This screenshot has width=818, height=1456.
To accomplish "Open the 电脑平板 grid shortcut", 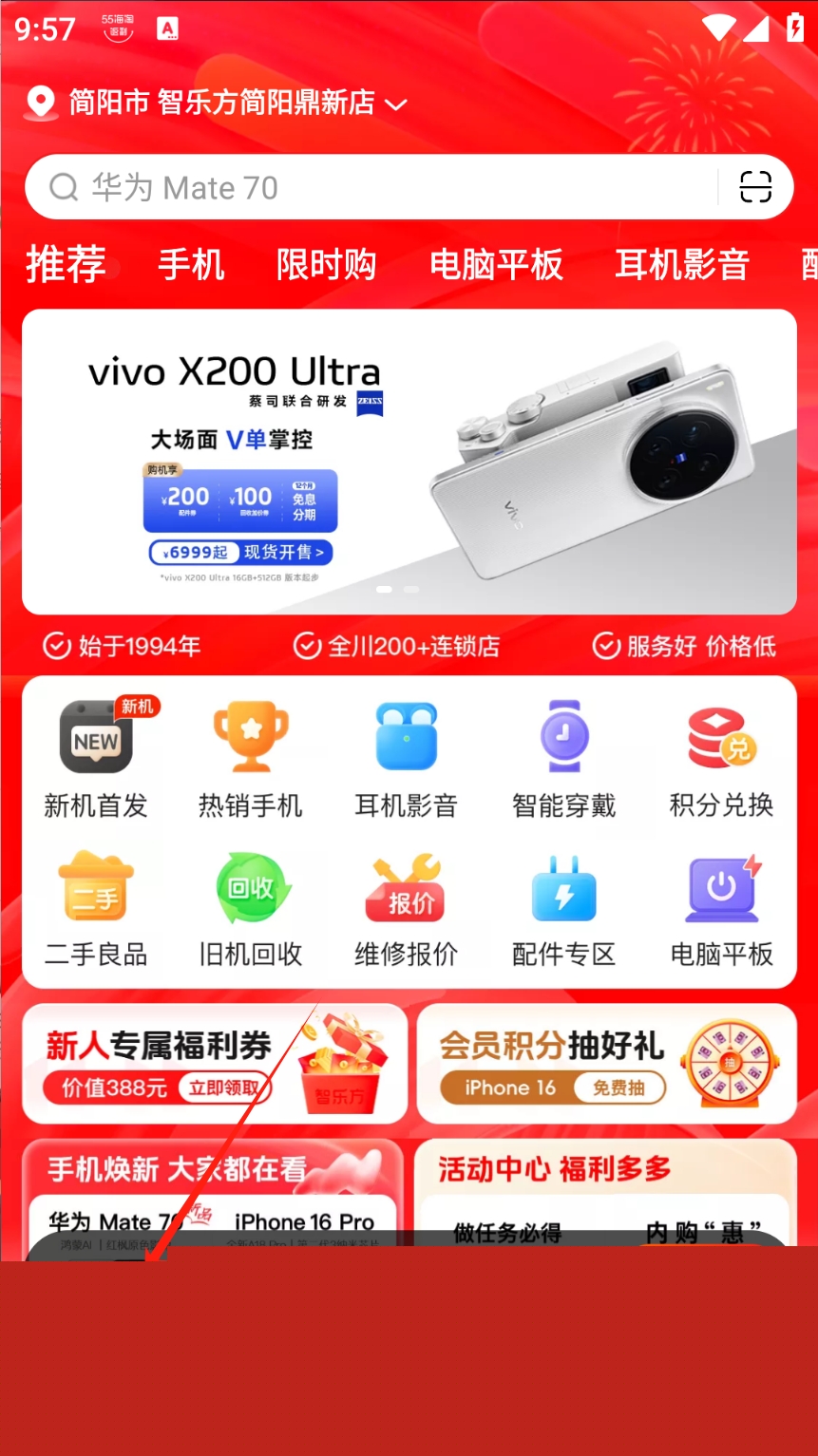I will [x=722, y=909].
